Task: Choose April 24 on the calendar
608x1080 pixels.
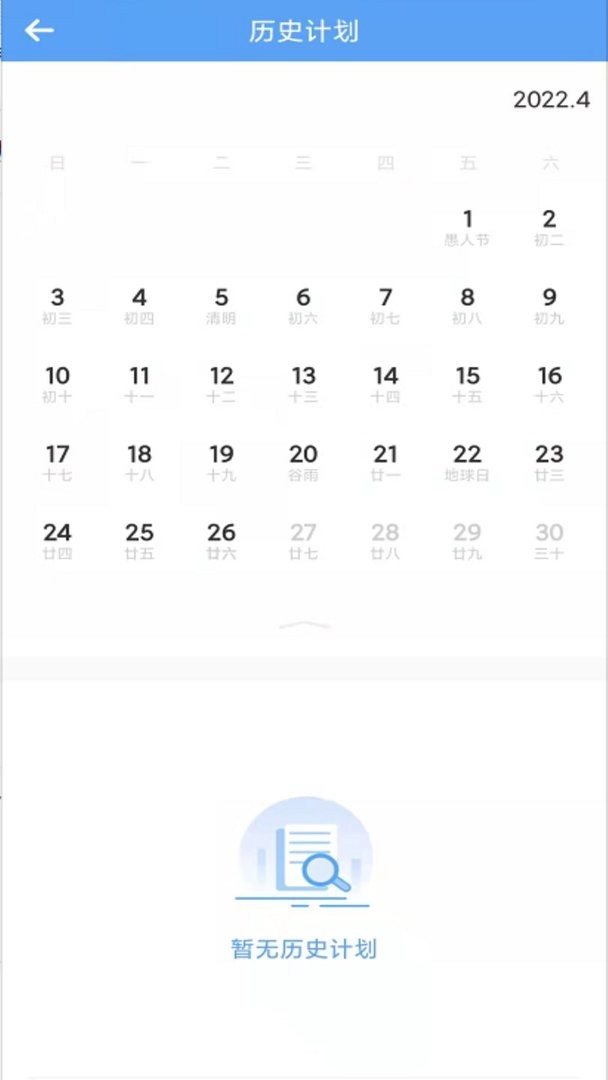Action: [x=57, y=539]
